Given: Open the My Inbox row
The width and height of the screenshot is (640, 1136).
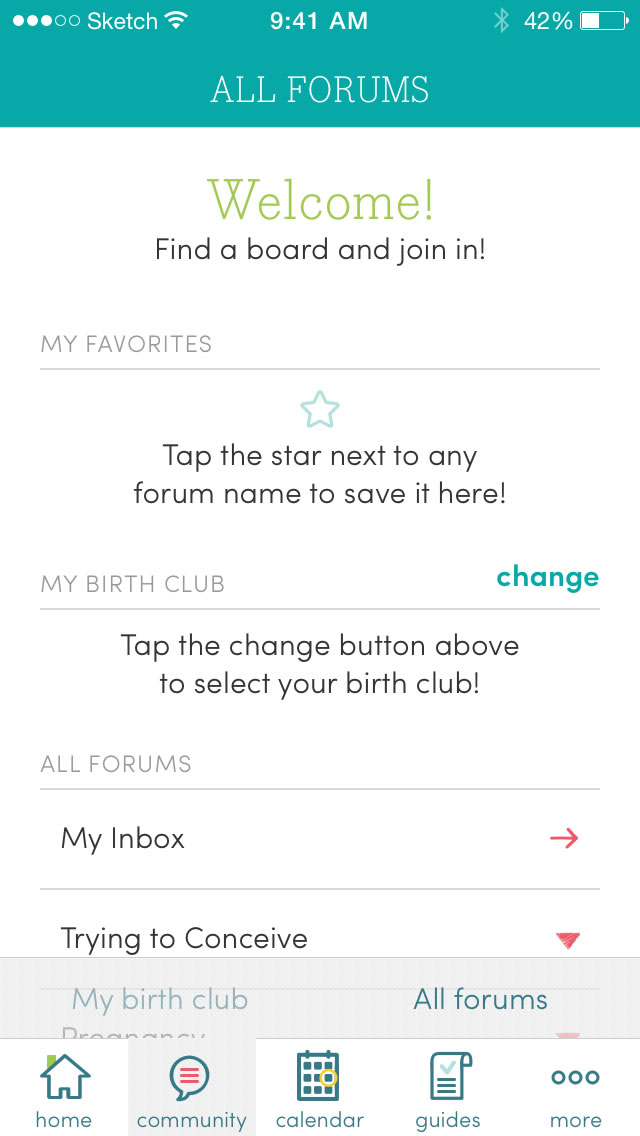Looking at the screenshot, I should pos(320,838).
